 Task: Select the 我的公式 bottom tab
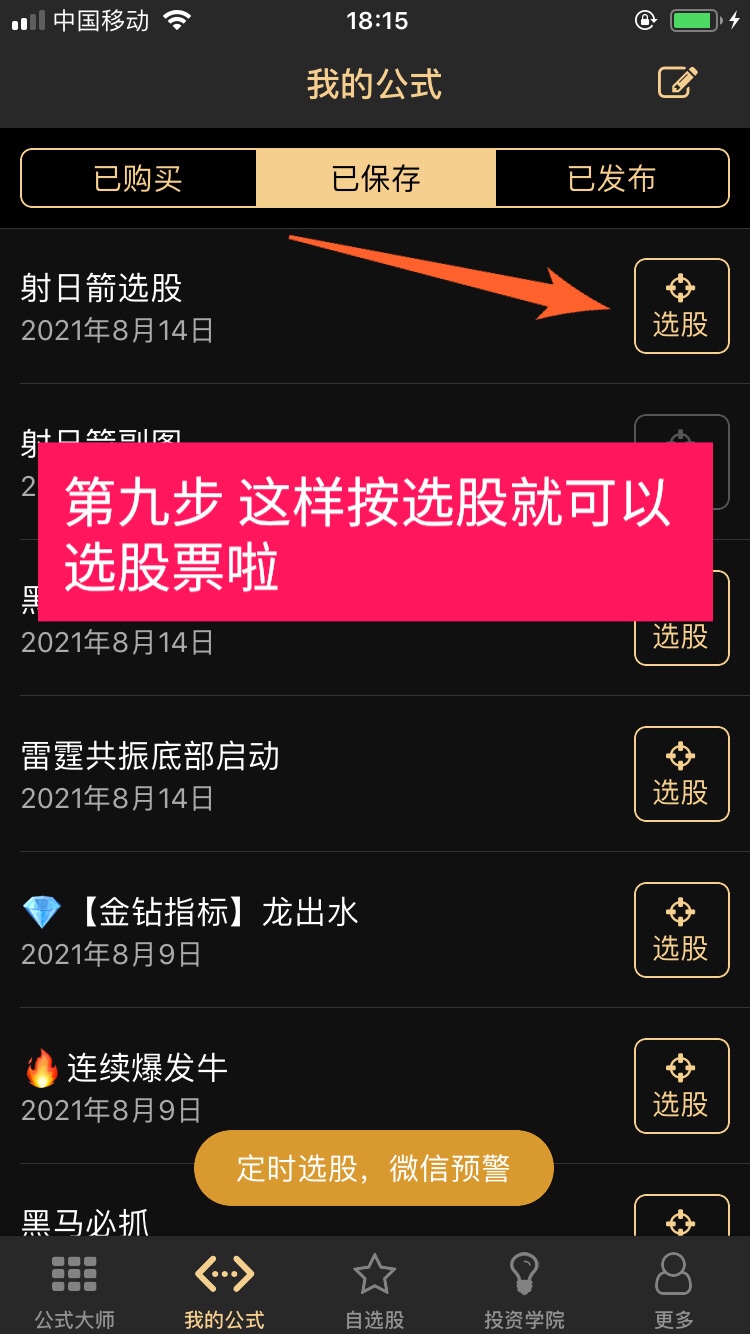(224, 1290)
